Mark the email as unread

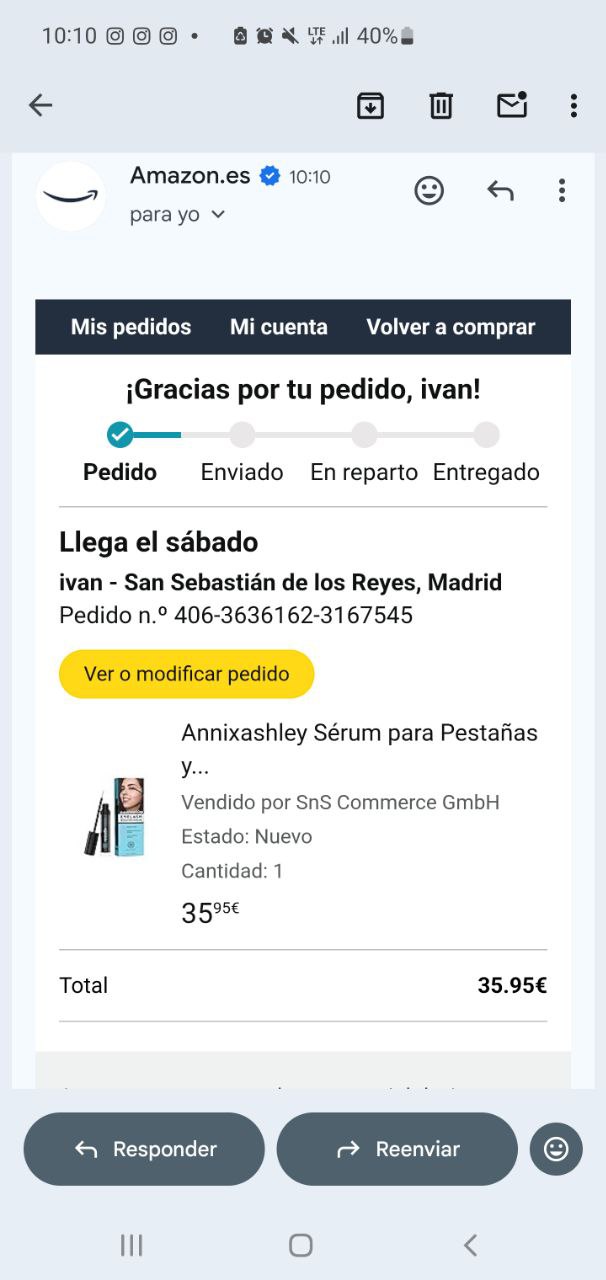[x=512, y=105]
